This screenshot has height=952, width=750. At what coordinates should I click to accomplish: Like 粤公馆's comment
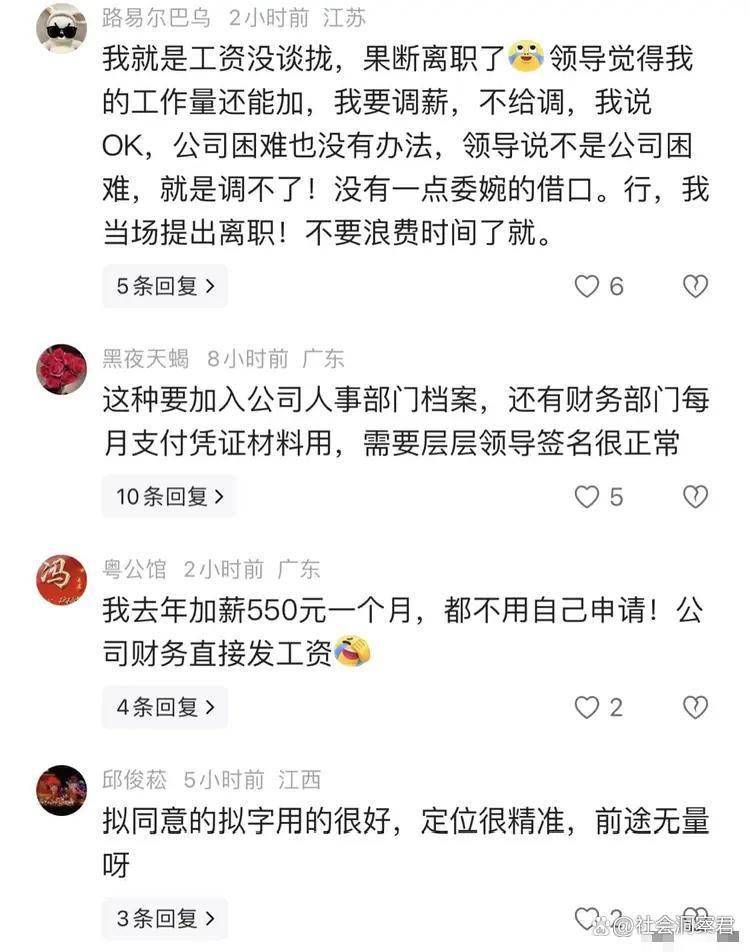tap(587, 708)
